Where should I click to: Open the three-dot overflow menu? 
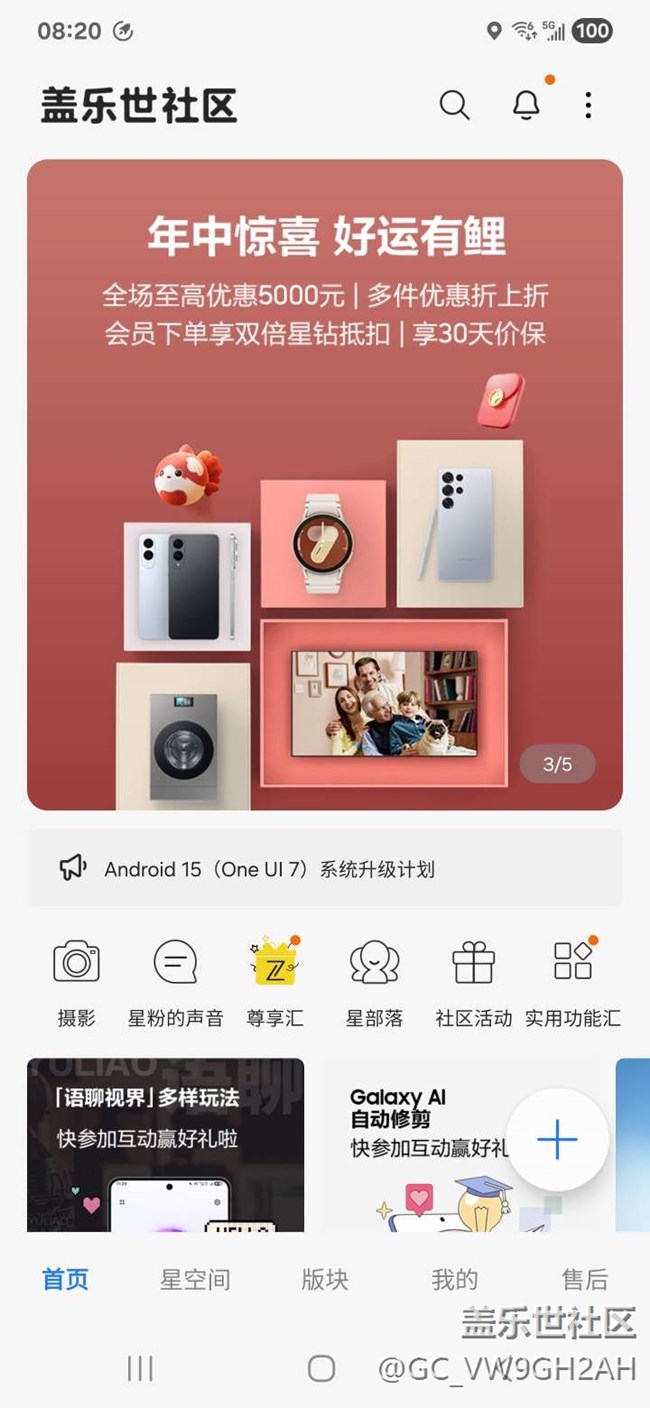588,105
